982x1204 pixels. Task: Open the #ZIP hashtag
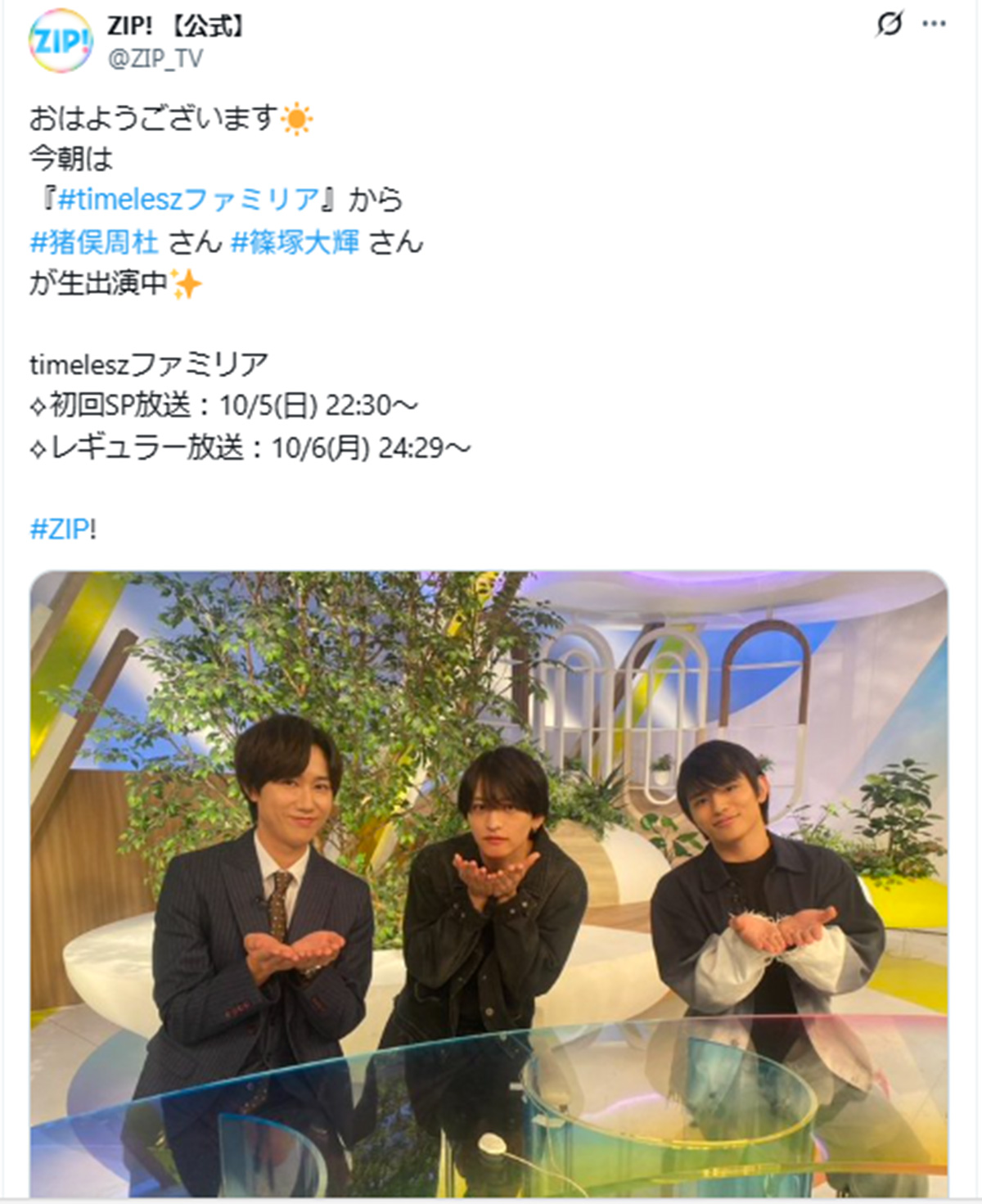(62, 529)
